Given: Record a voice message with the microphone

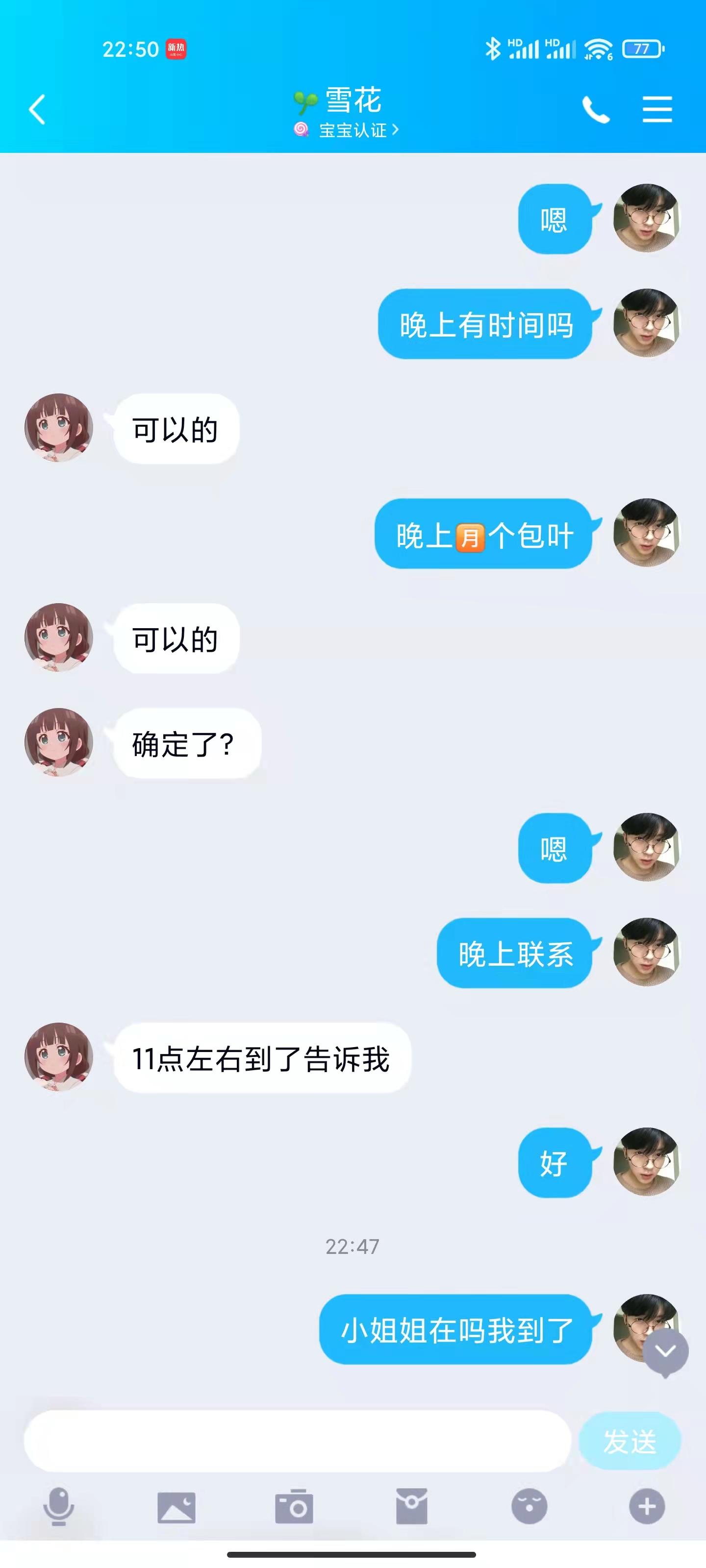Looking at the screenshot, I should [58, 1507].
